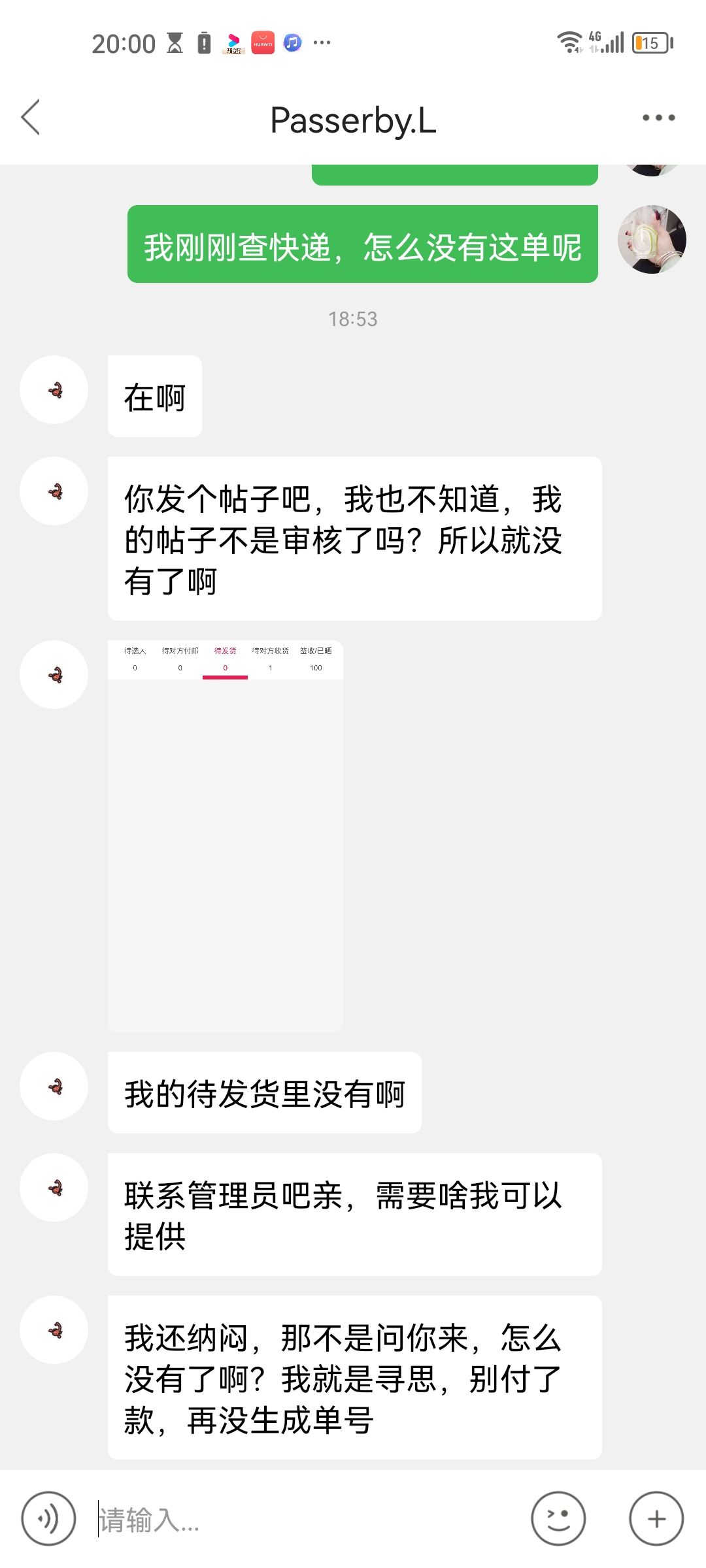Open the three-dot chat options menu
This screenshot has width=706, height=1568.
pyautogui.click(x=658, y=118)
